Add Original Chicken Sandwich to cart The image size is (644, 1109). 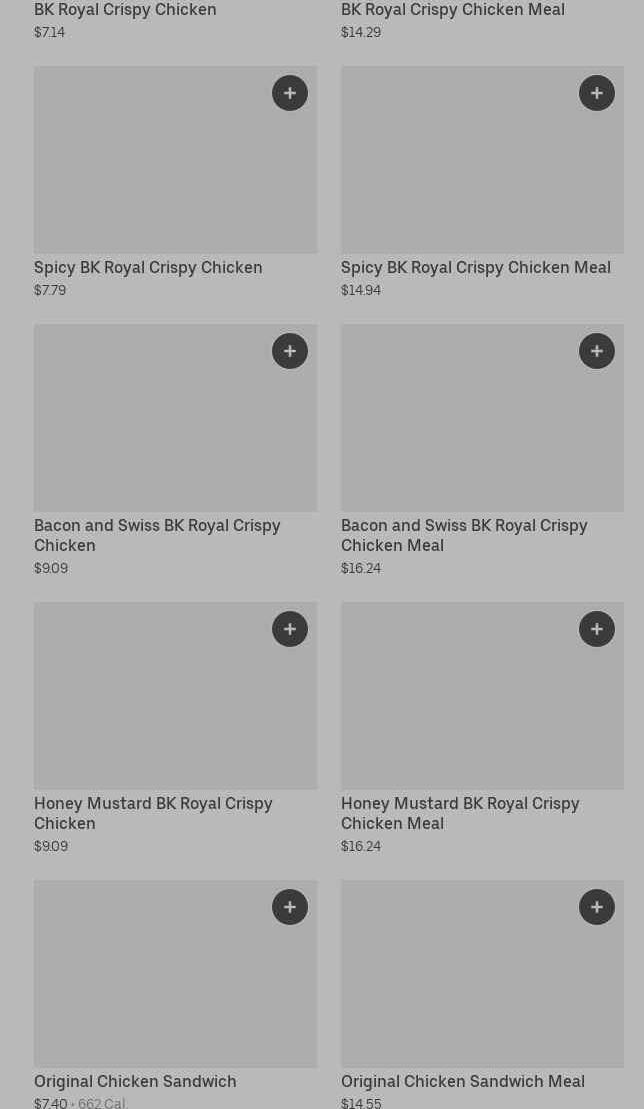[290, 907]
